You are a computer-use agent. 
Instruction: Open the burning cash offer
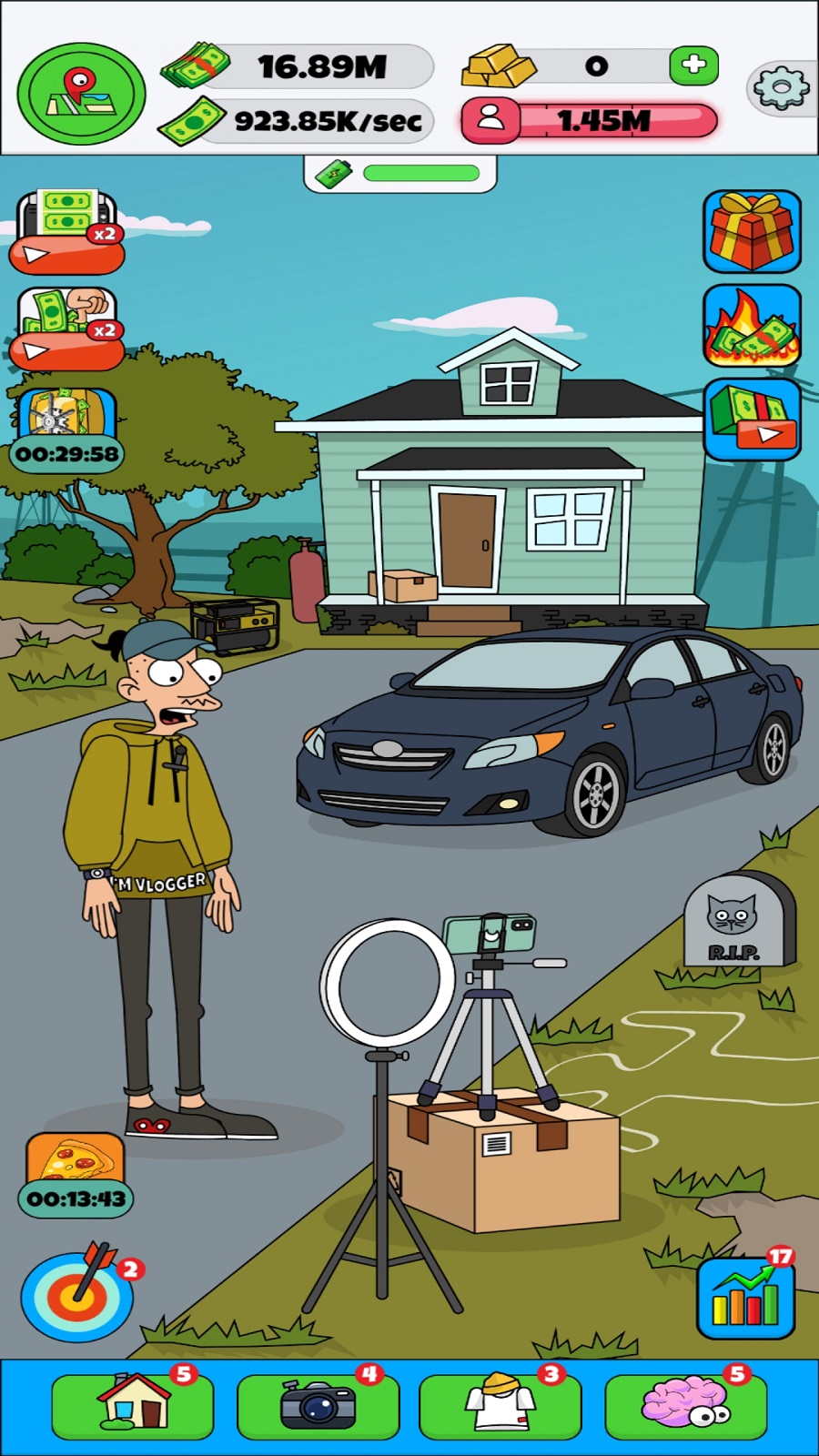752,326
